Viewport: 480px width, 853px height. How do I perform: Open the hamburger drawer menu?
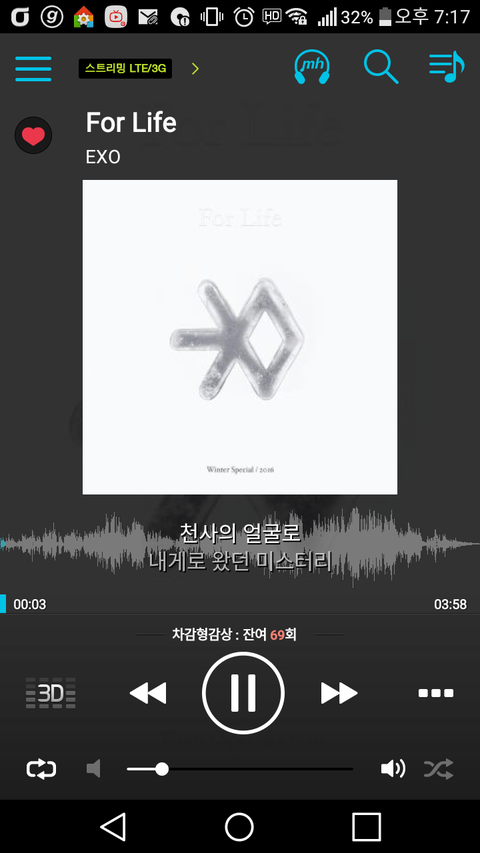tap(33, 69)
